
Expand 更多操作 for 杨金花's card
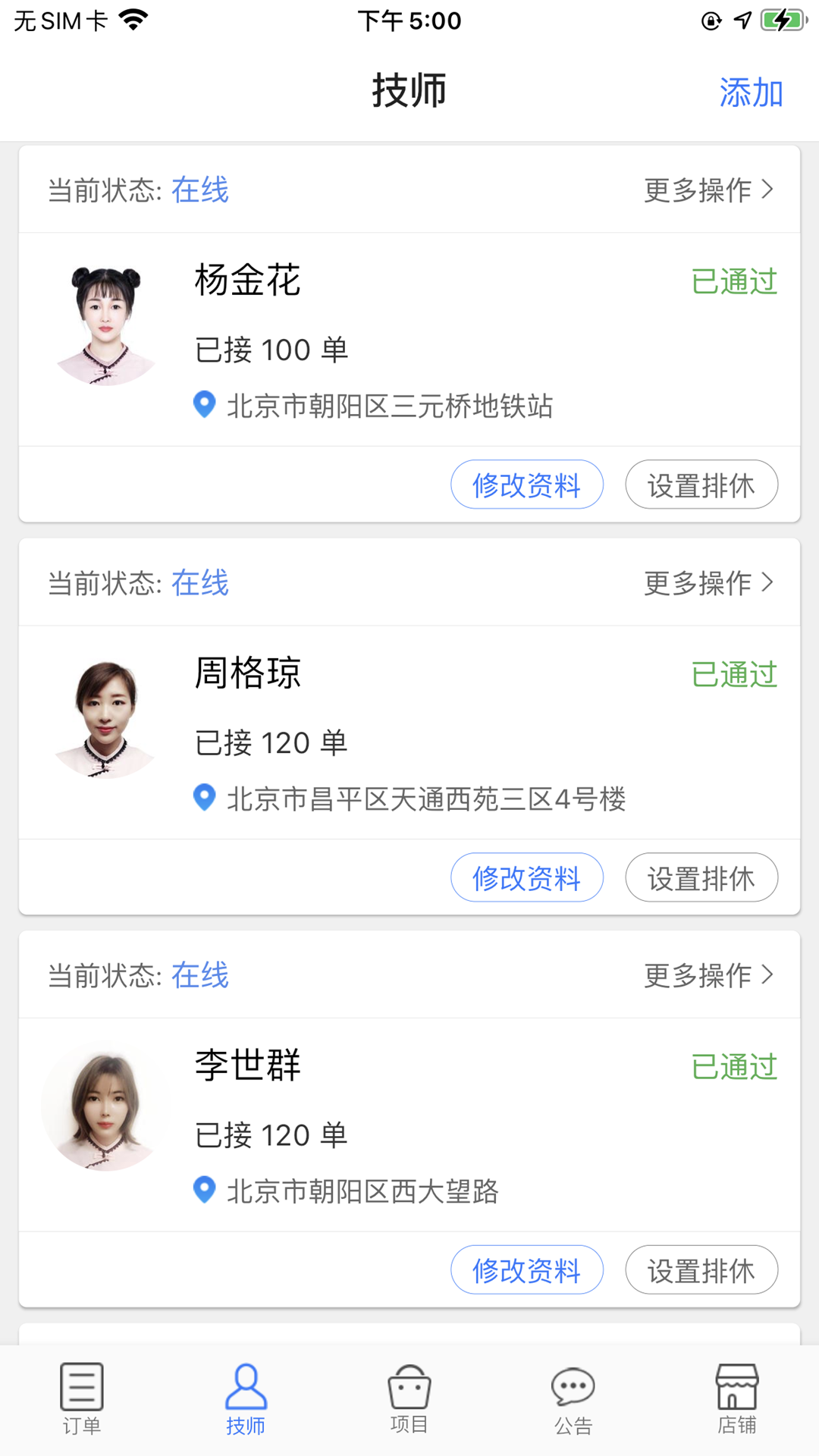point(708,190)
